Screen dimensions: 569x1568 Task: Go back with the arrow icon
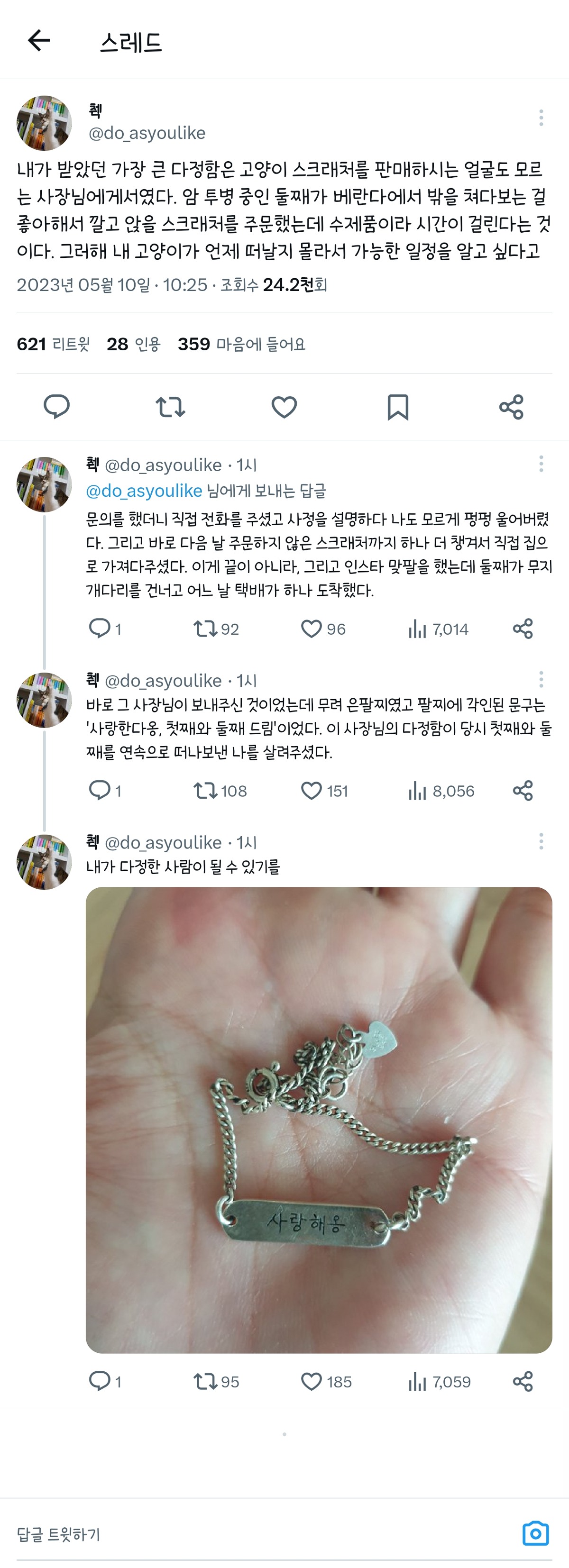click(x=39, y=41)
